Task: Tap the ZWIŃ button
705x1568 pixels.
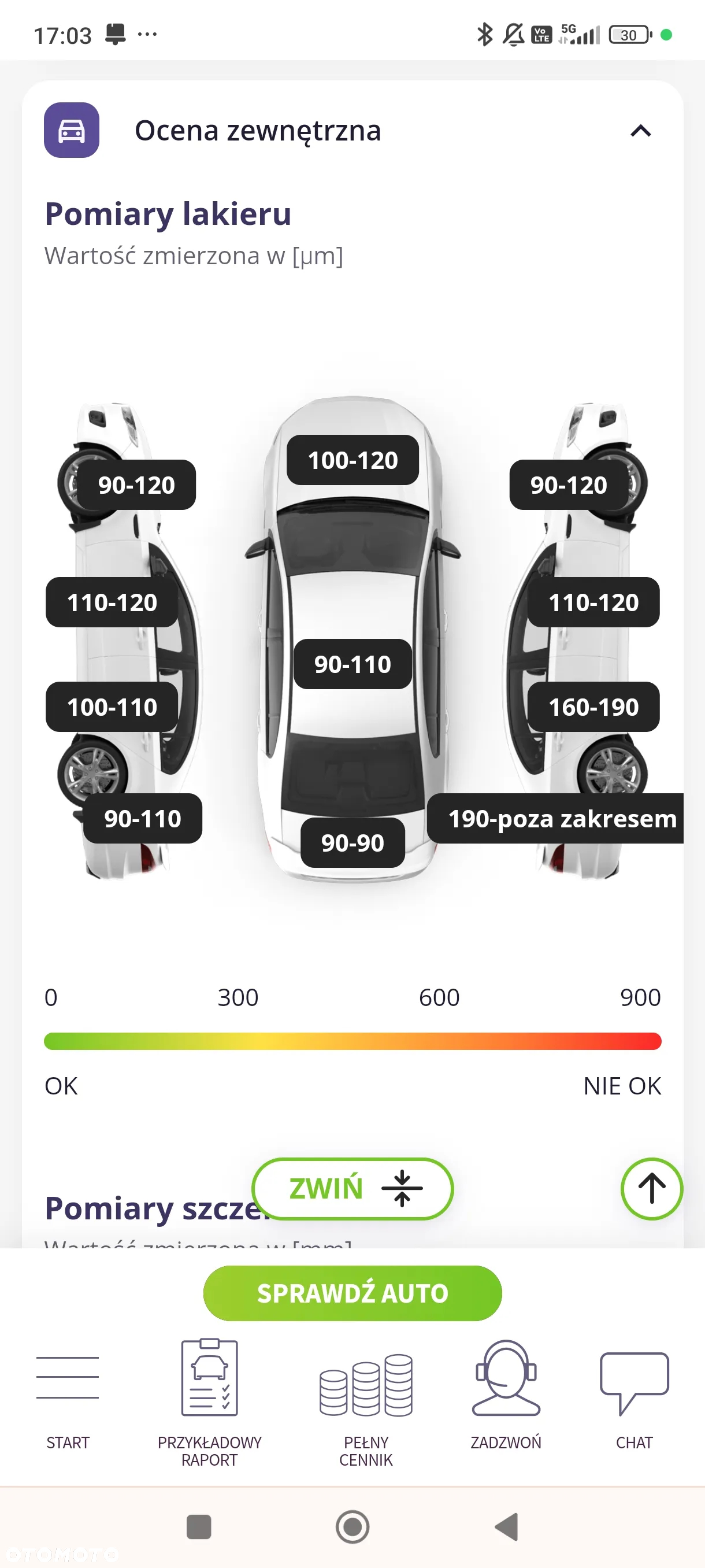Action: coord(353,1188)
